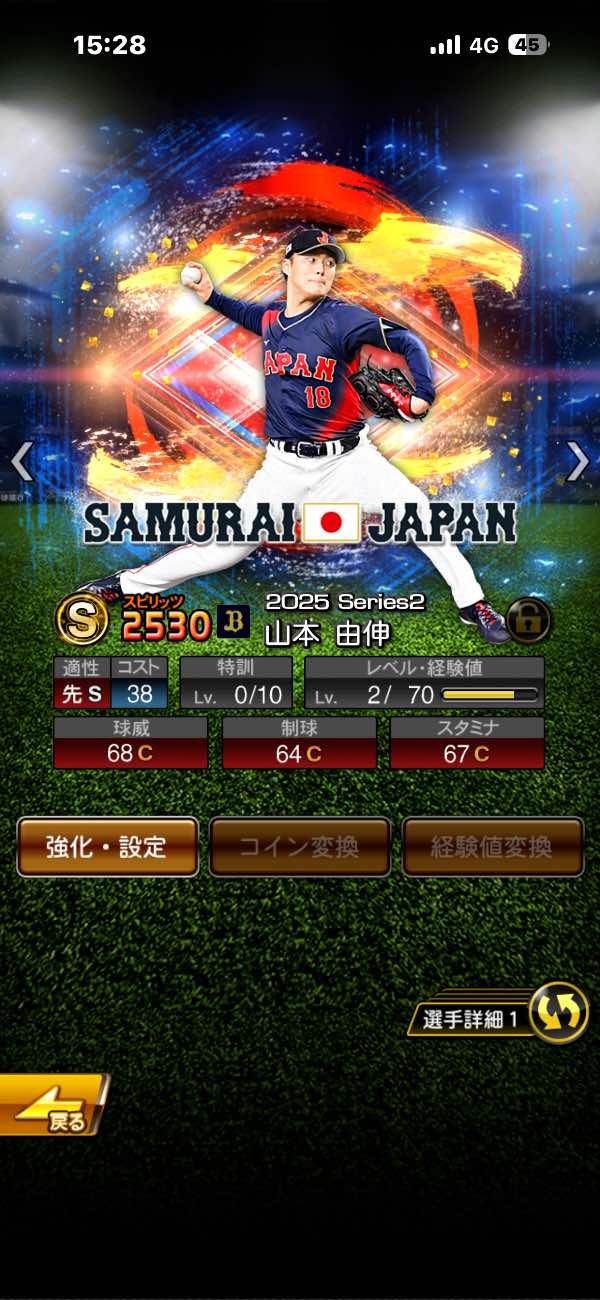Go to the next player card
The width and height of the screenshot is (600, 1300).
click(578, 461)
